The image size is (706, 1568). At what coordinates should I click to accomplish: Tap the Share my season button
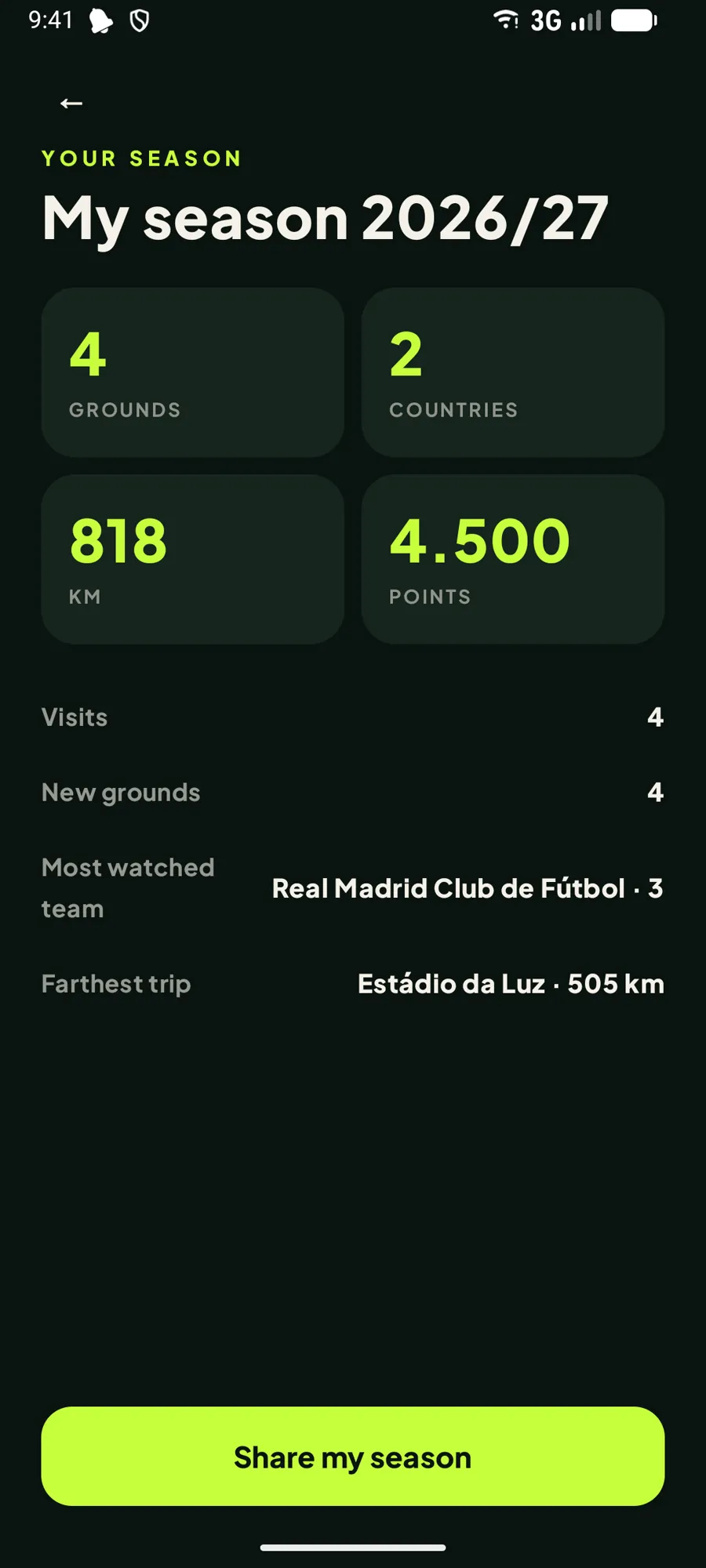(x=353, y=1456)
